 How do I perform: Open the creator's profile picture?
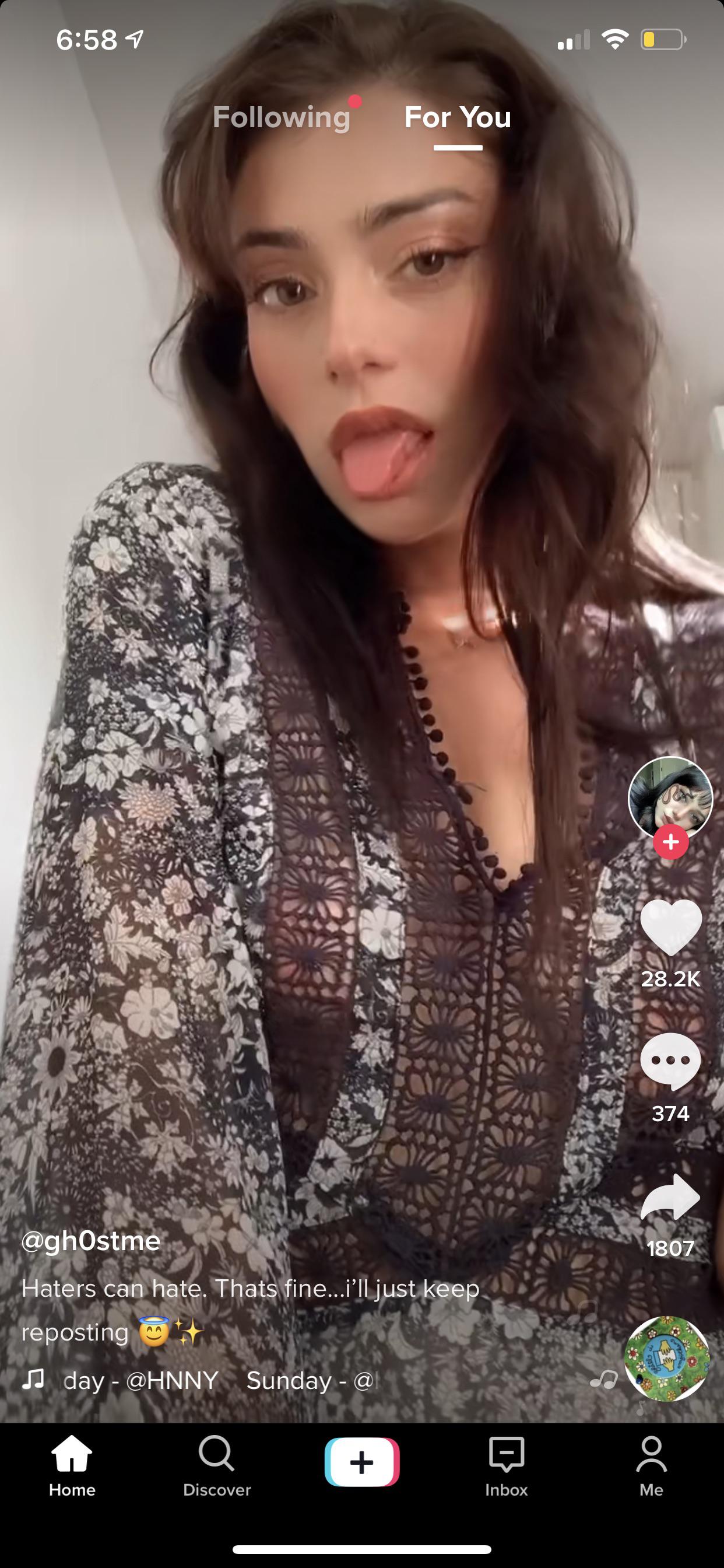[670, 797]
